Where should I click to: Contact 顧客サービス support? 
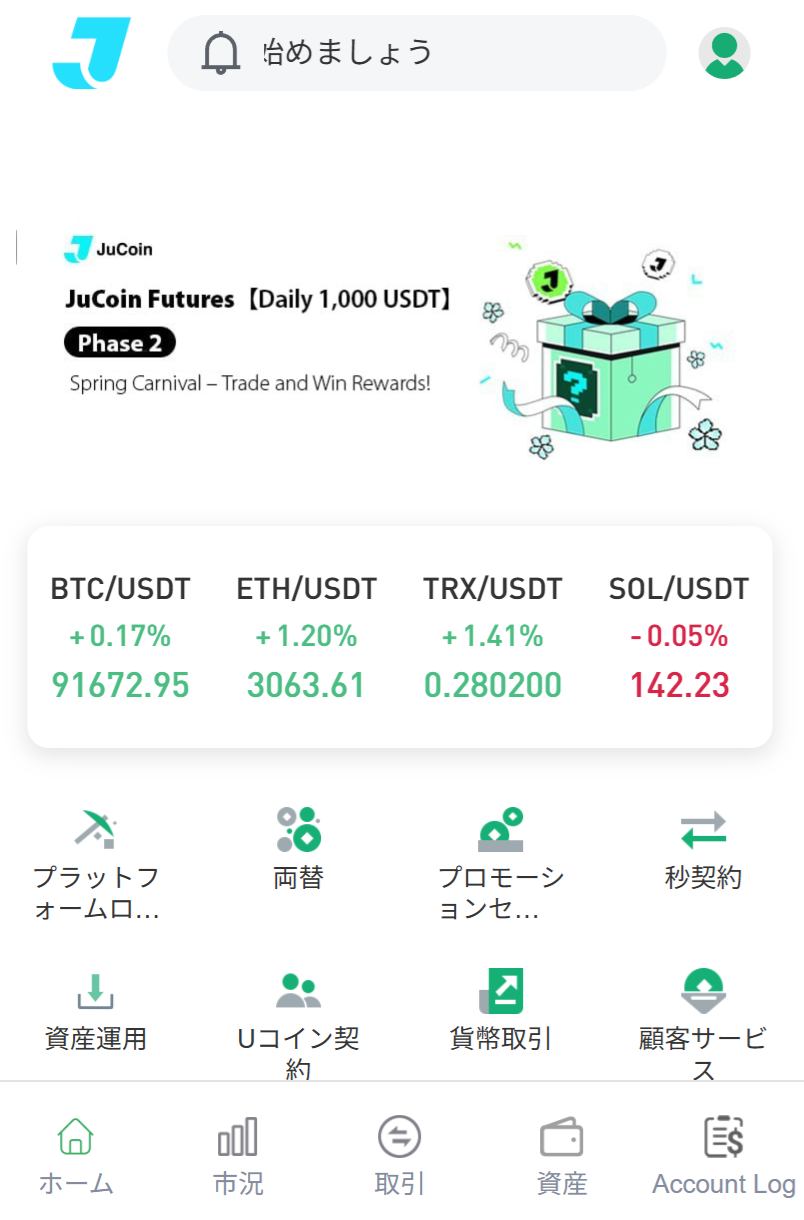703,1018
